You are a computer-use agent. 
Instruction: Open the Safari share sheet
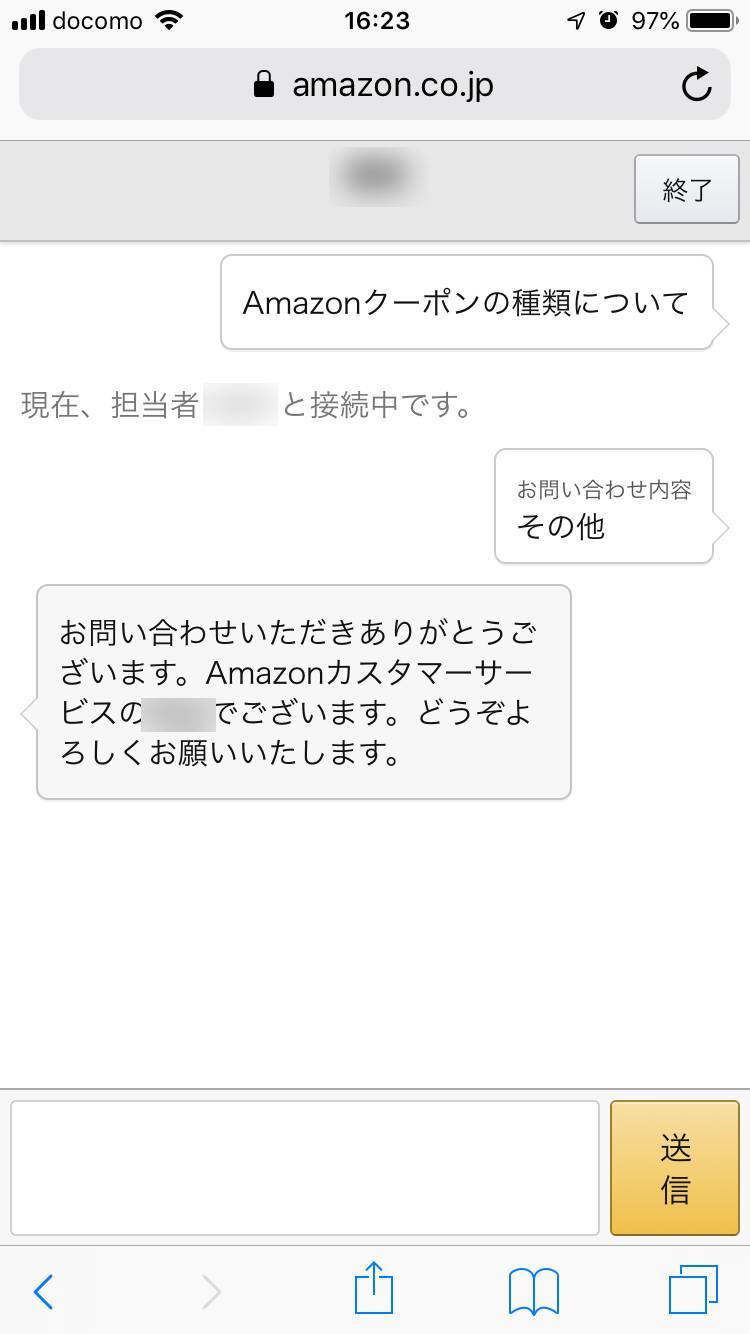point(374,1289)
